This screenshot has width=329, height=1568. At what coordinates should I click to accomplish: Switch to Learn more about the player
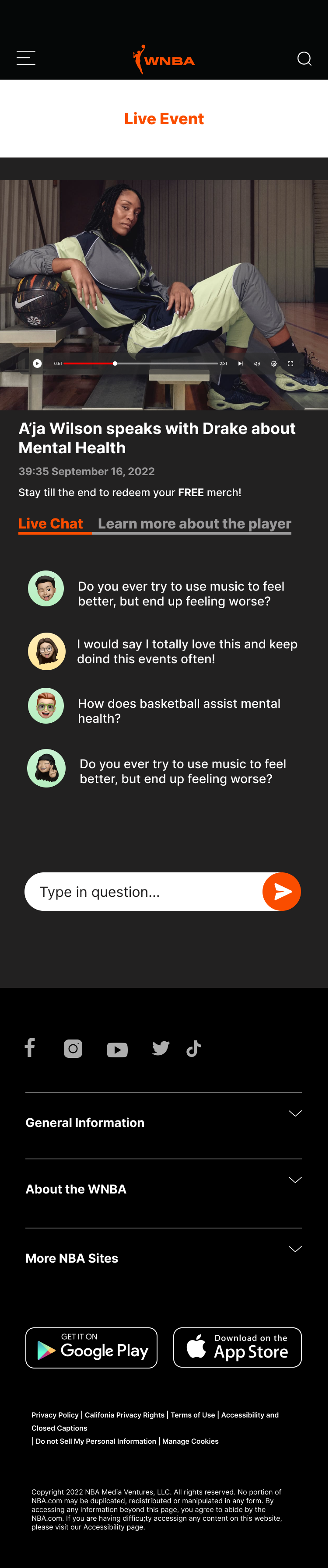194,524
